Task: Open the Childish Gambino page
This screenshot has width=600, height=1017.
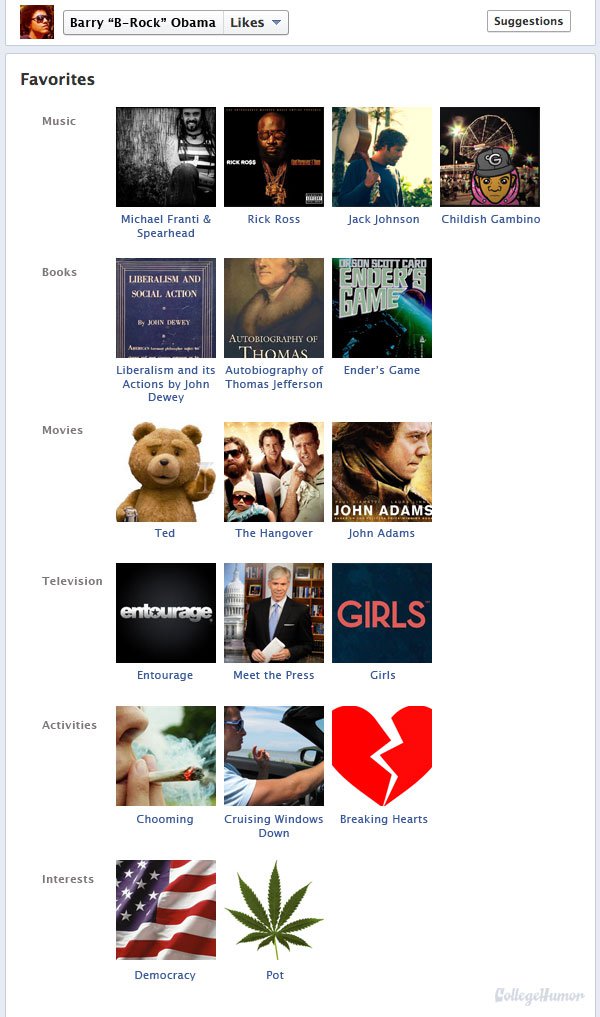Action: click(490, 157)
